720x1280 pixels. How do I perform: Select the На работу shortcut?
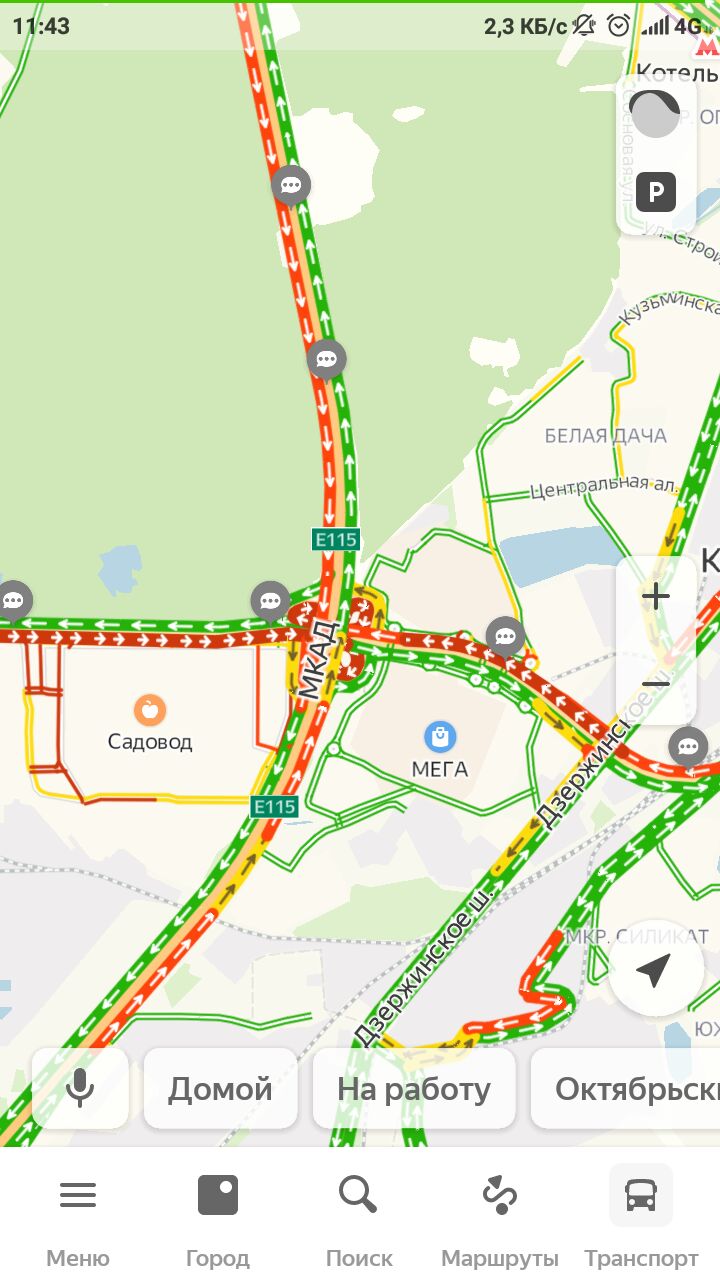414,1088
